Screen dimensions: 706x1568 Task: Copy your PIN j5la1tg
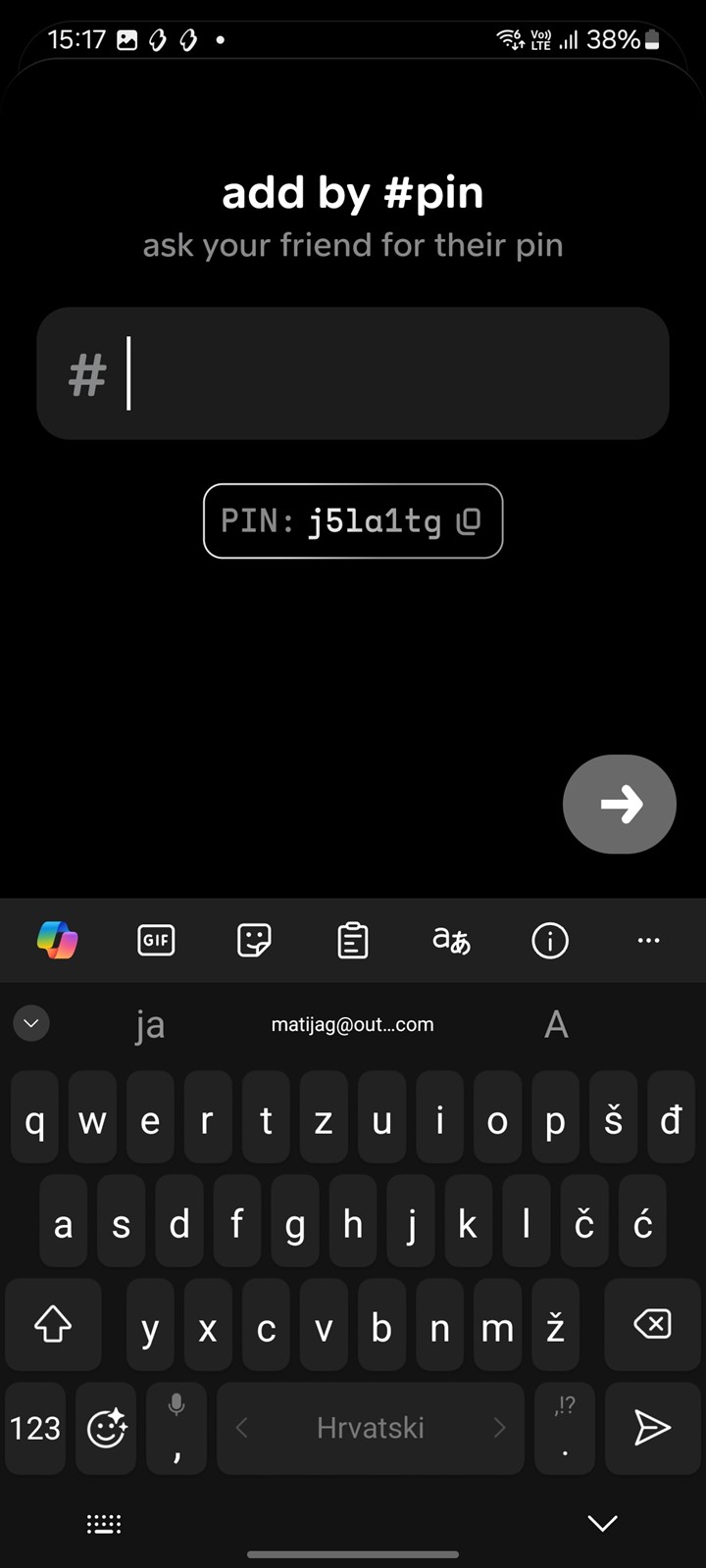coord(353,521)
